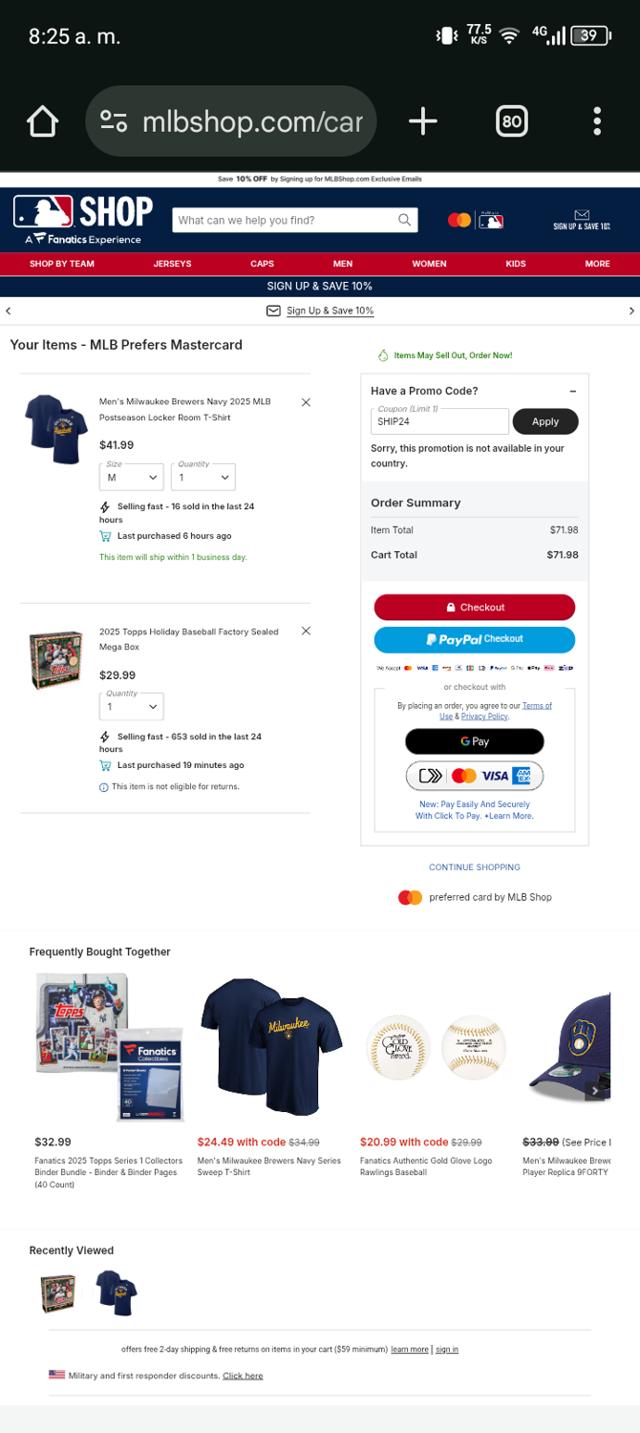Image resolution: width=640 pixels, height=1433 pixels.
Task: Apply the SHIP24 promo code
Action: 545,421
